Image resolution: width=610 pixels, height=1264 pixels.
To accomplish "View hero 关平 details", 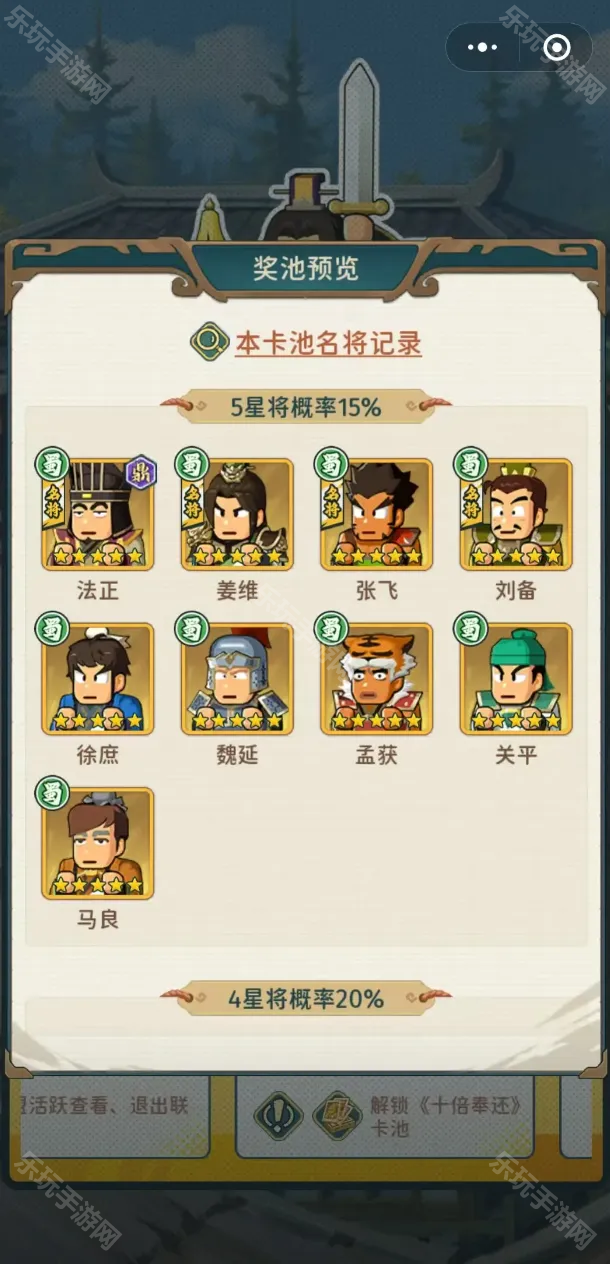I will click(x=516, y=678).
